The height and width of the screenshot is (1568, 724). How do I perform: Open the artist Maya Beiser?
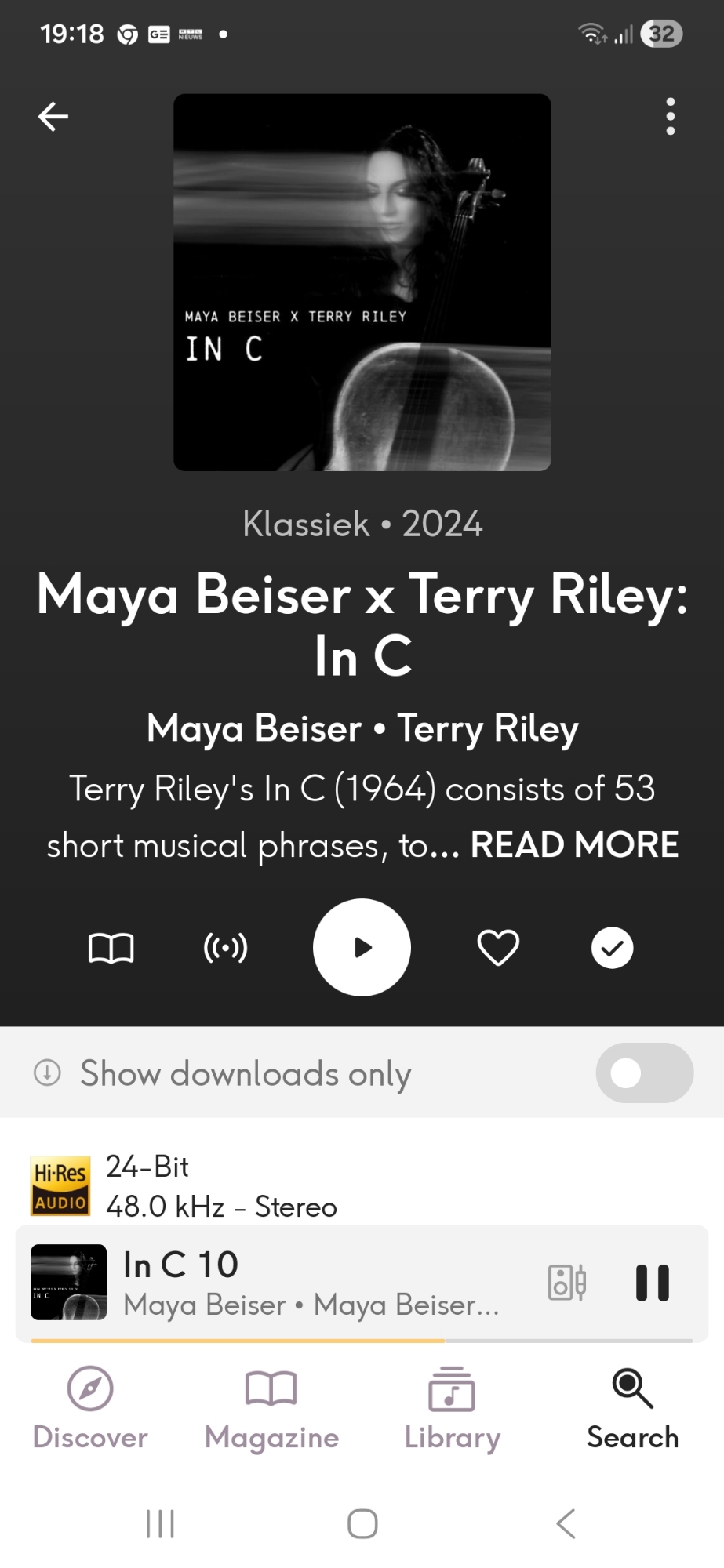click(x=254, y=728)
